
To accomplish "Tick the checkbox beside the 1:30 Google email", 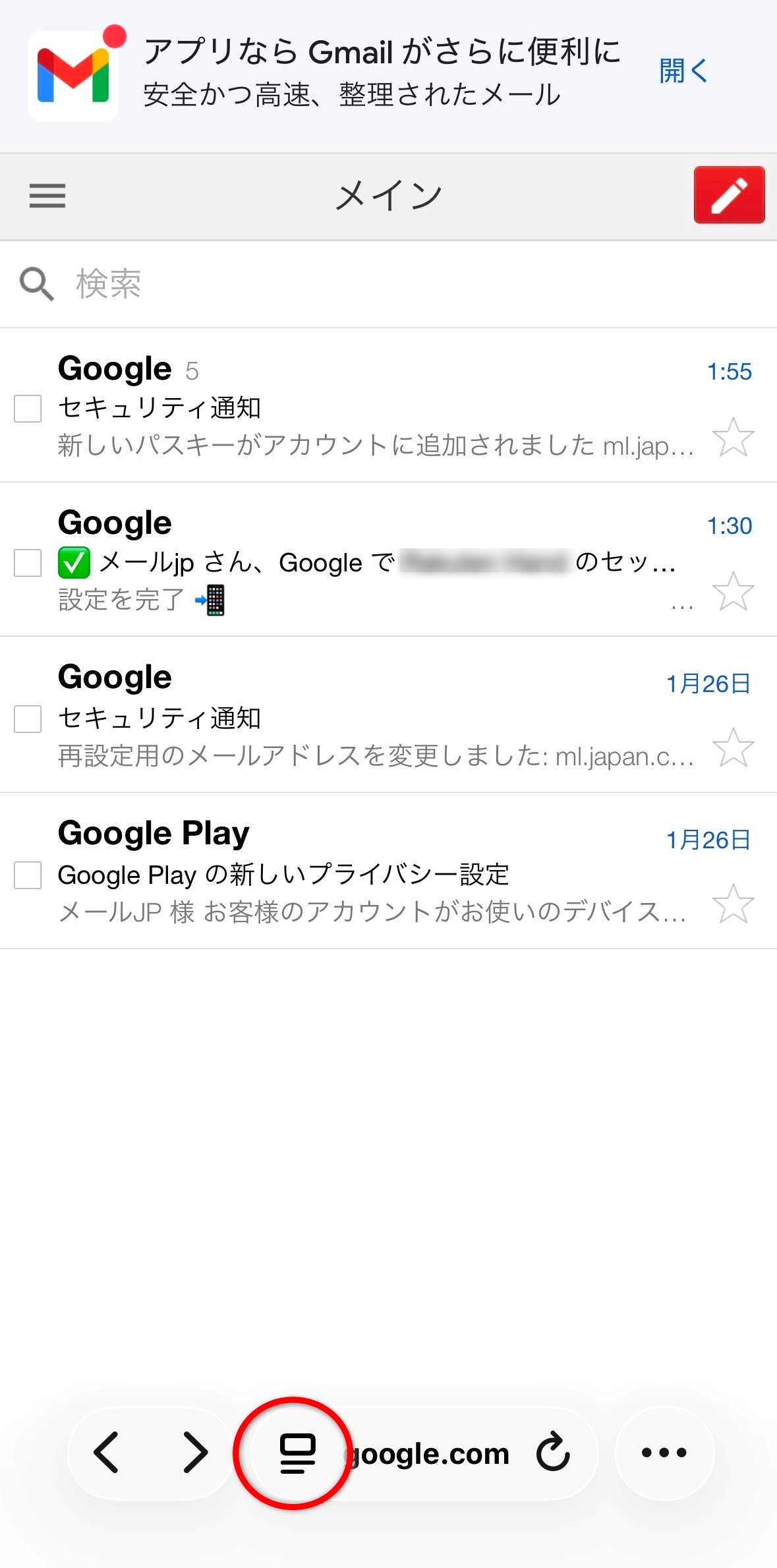I will [27, 564].
